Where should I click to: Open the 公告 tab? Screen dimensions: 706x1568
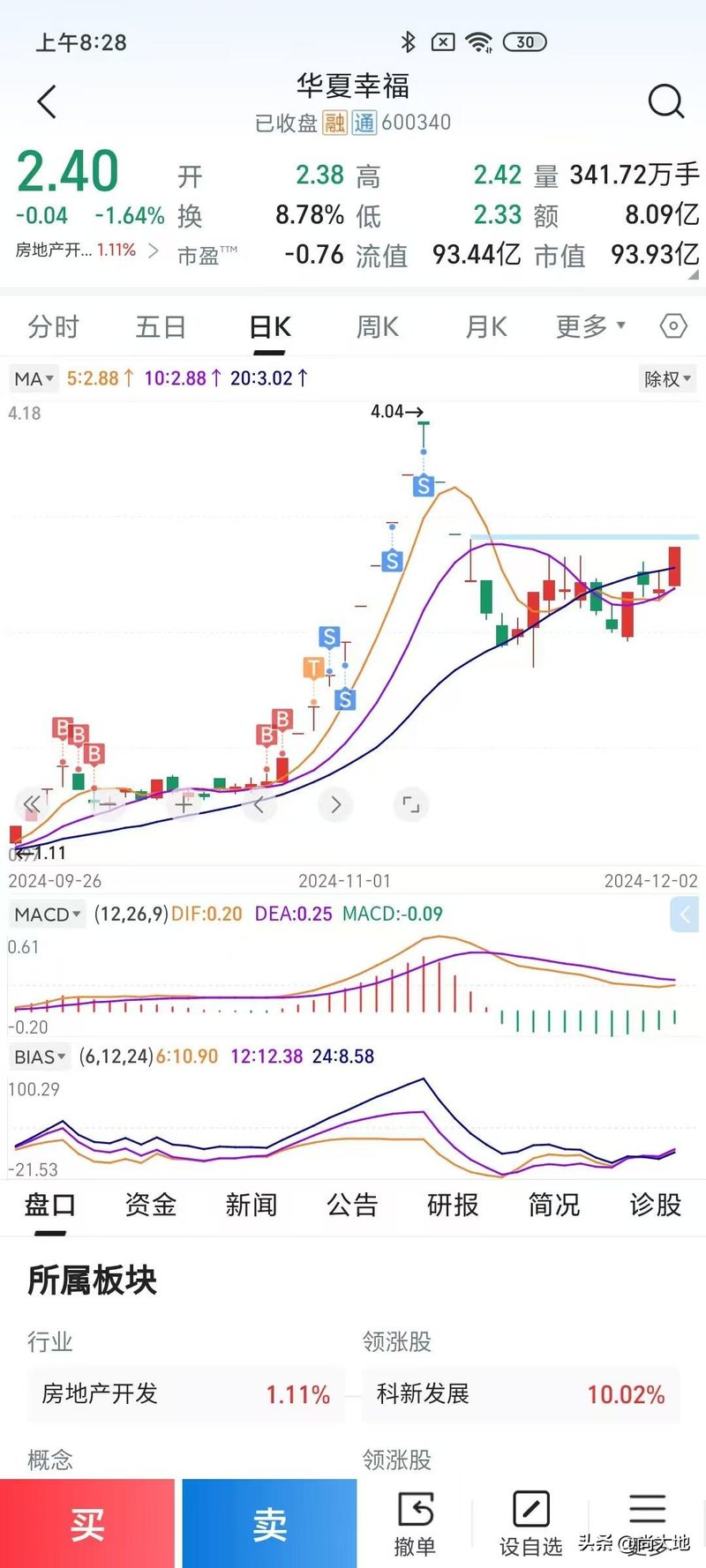point(352,1205)
